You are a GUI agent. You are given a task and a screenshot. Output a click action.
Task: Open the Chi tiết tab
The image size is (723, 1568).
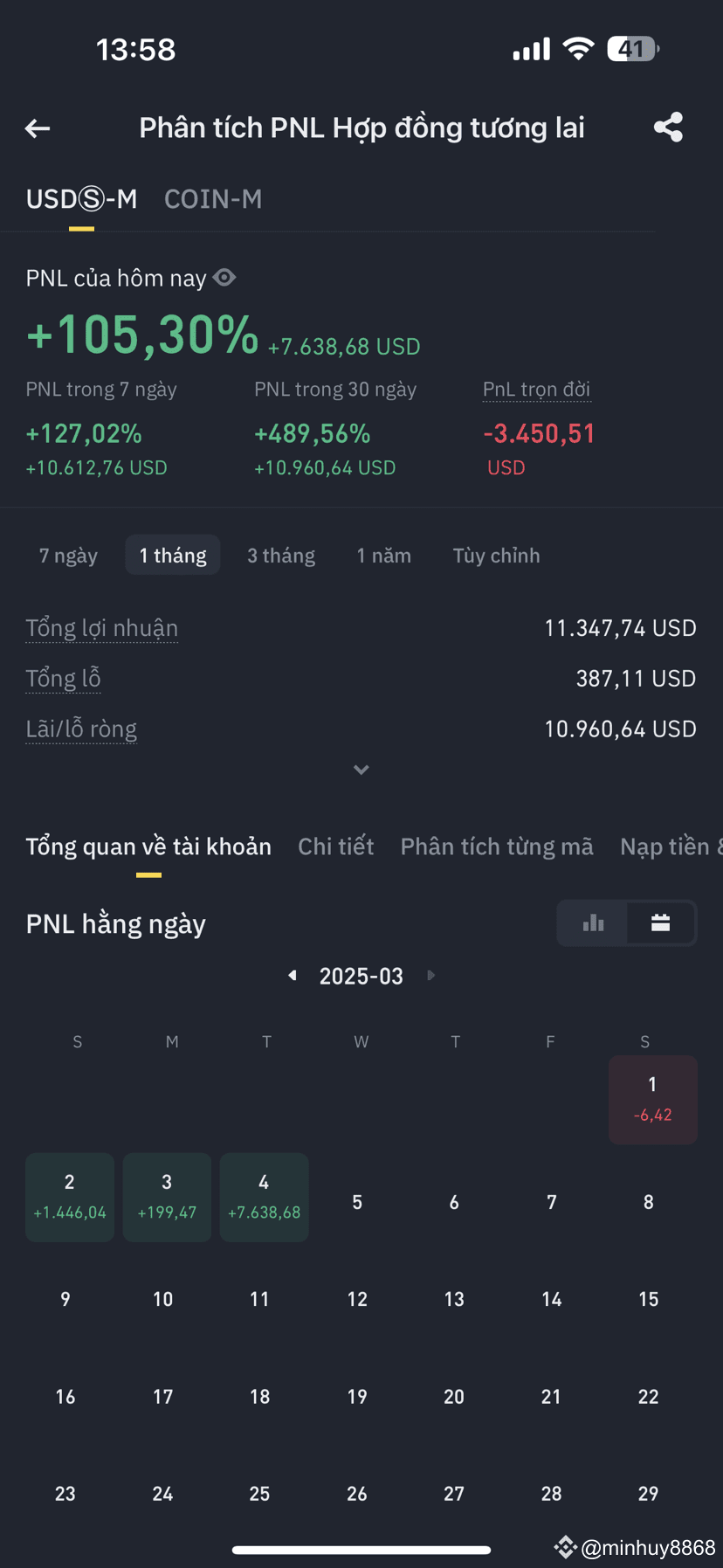pyautogui.click(x=335, y=846)
